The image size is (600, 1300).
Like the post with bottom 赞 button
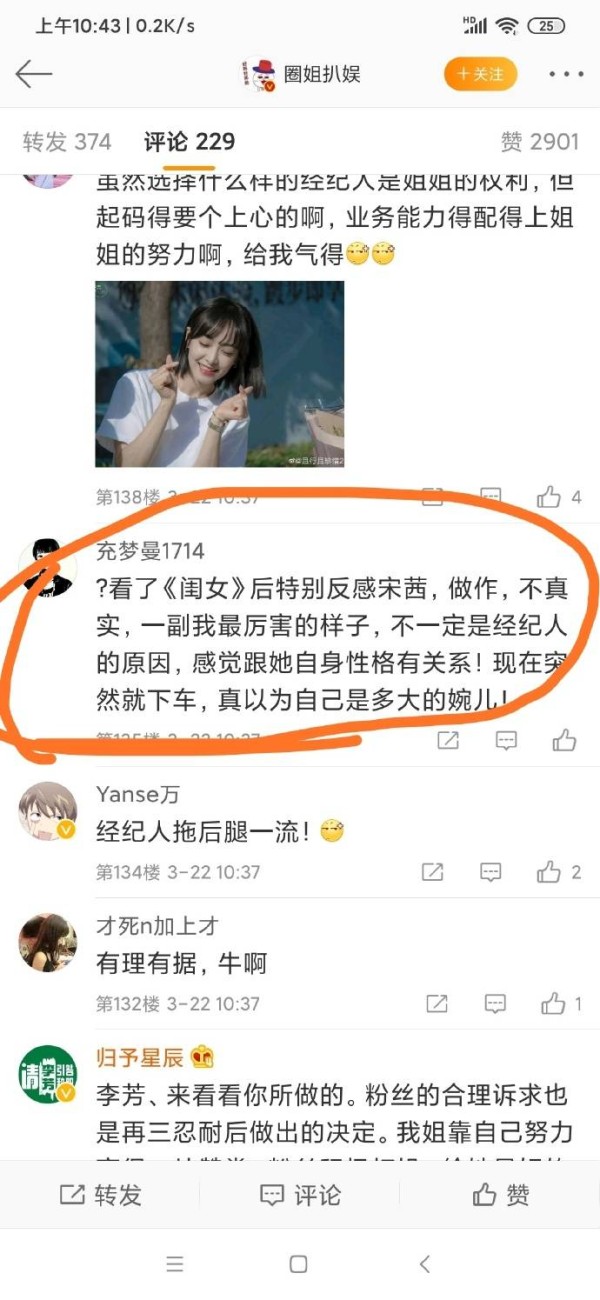(x=500, y=1194)
